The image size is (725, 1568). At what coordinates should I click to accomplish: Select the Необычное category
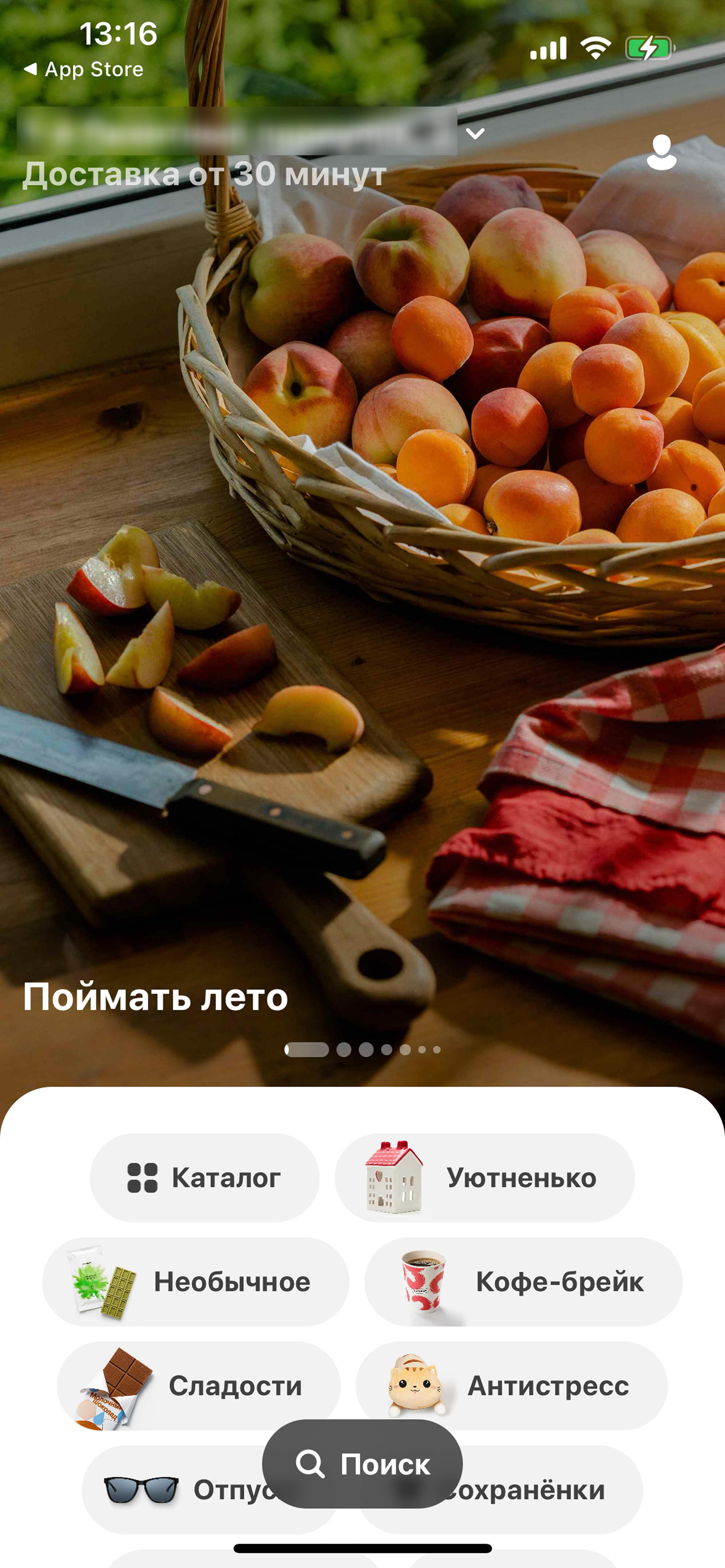coord(195,1281)
